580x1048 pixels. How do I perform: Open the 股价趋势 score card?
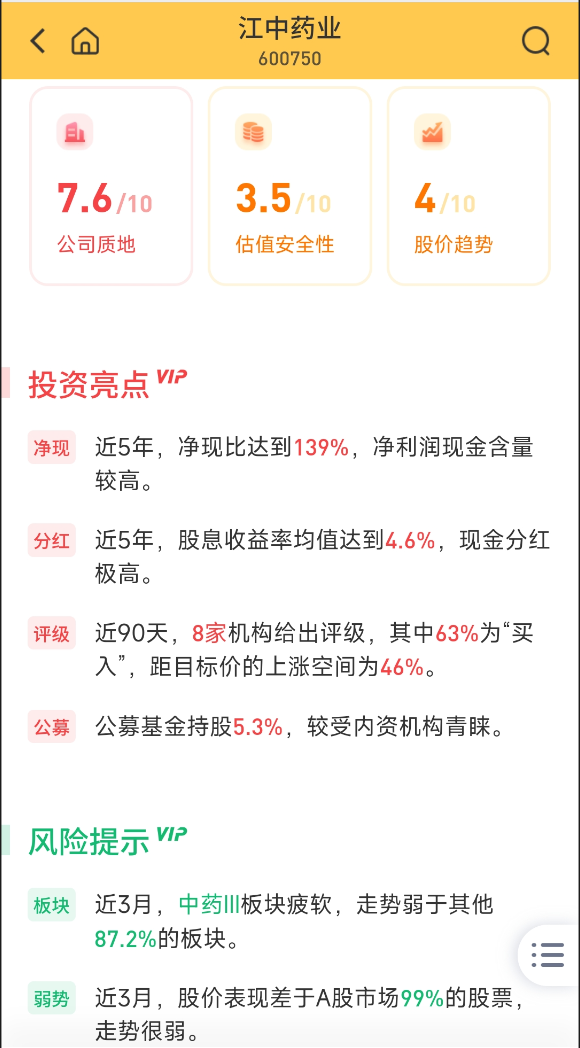(468, 186)
